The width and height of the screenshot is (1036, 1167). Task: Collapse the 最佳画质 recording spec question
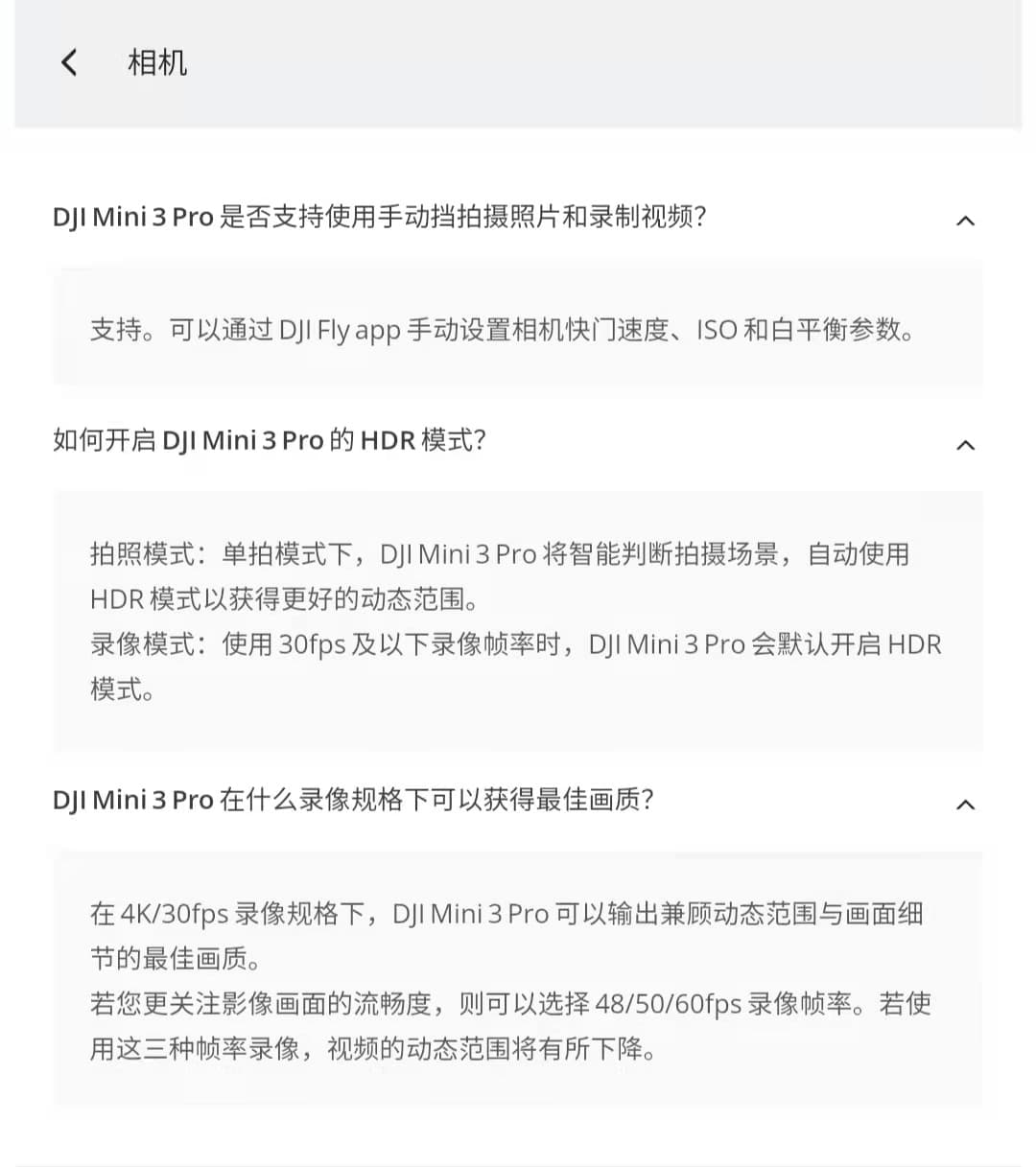pos(965,805)
